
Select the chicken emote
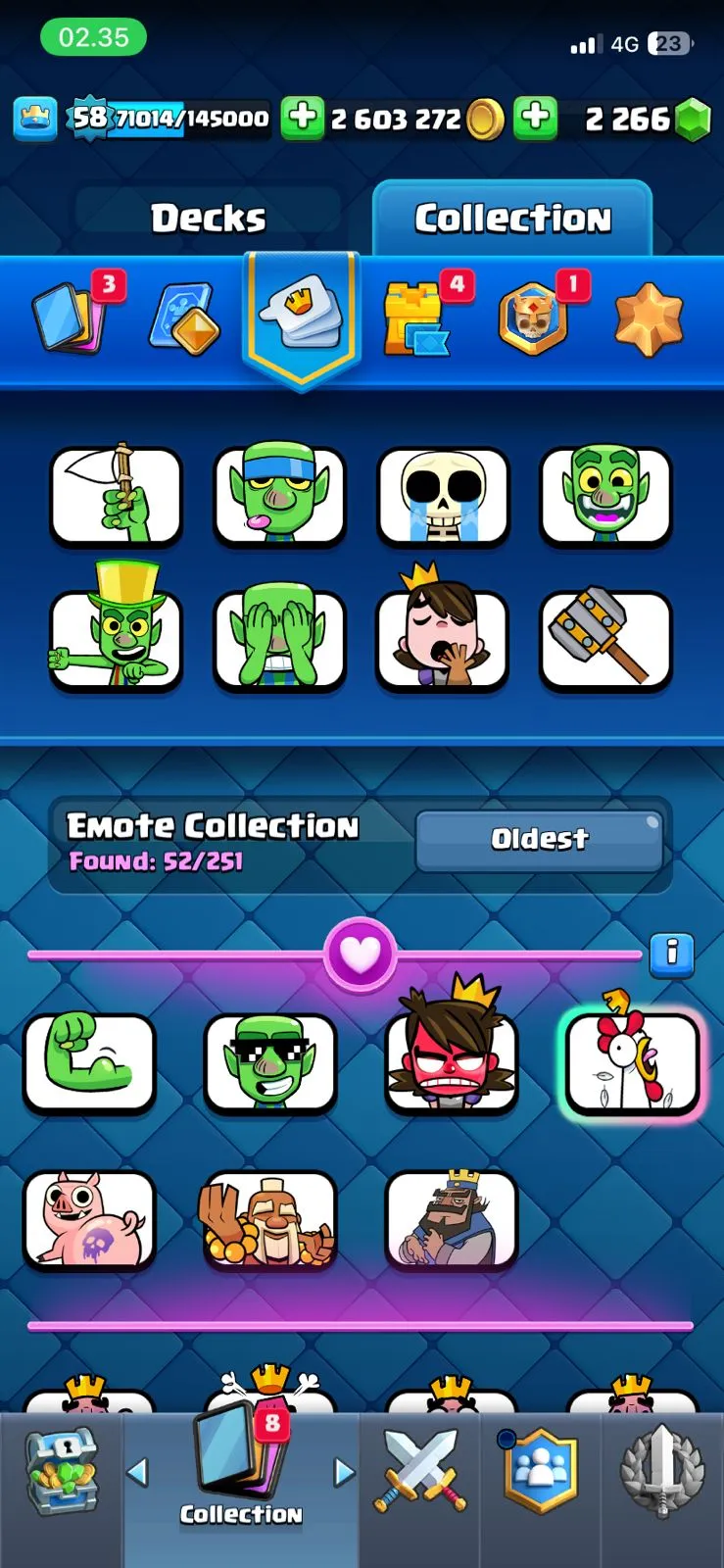[x=632, y=1062]
